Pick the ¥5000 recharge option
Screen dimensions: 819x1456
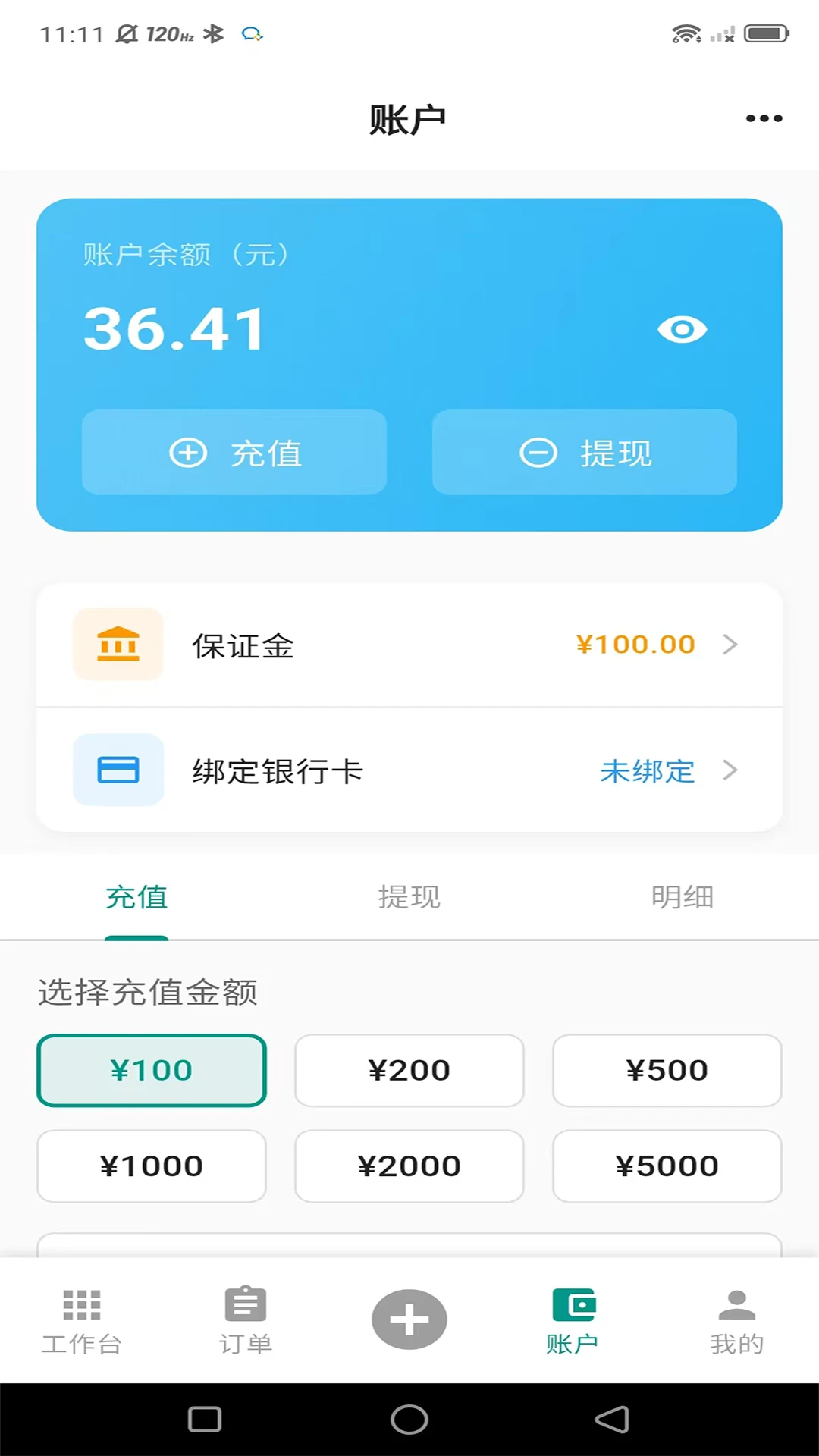click(x=667, y=1166)
